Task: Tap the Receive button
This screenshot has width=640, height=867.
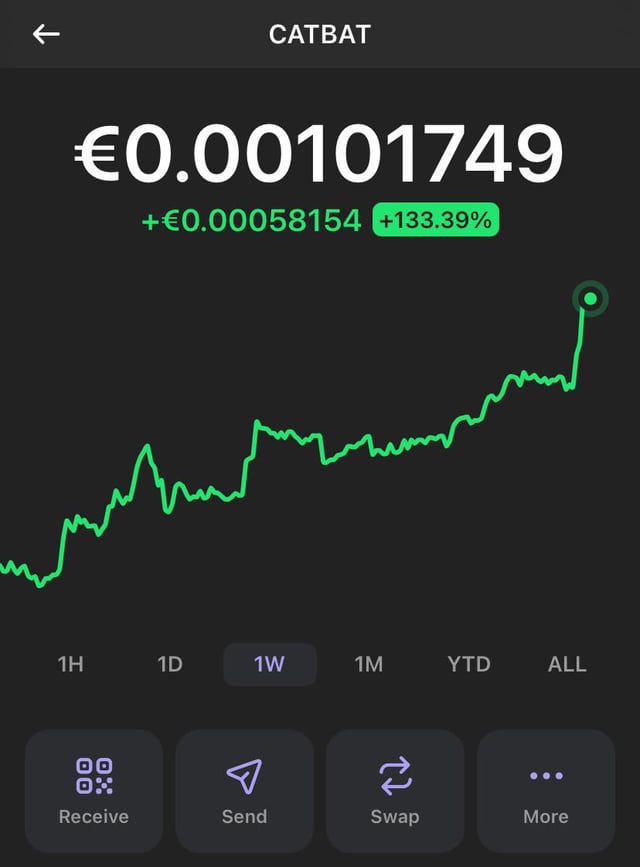Action: pos(94,790)
